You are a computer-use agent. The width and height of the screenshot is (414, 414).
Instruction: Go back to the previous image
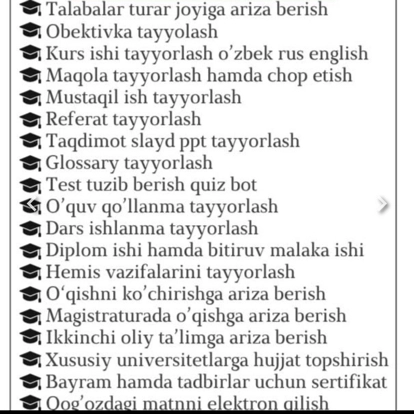(31, 204)
